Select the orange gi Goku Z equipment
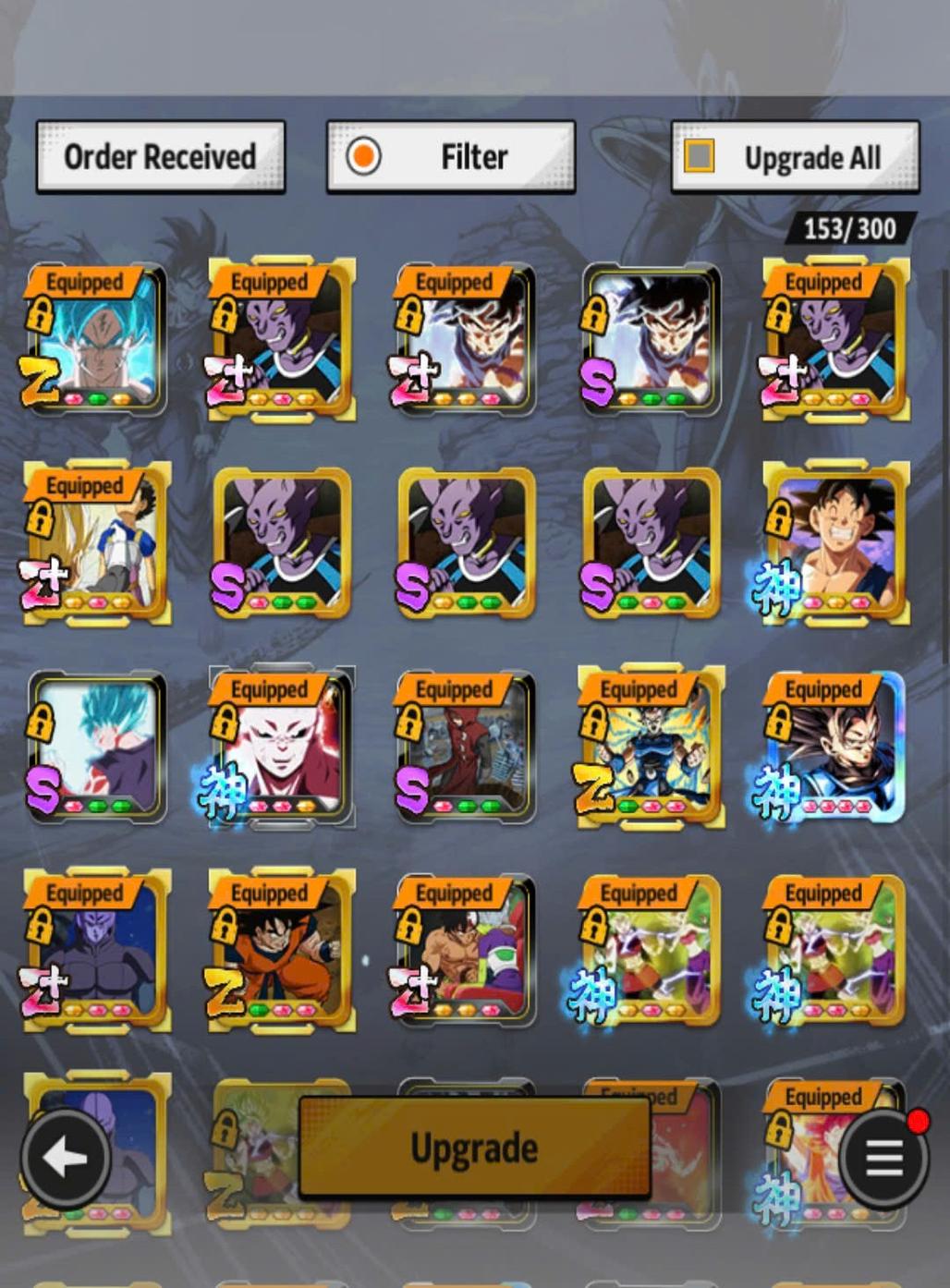 (x=282, y=950)
